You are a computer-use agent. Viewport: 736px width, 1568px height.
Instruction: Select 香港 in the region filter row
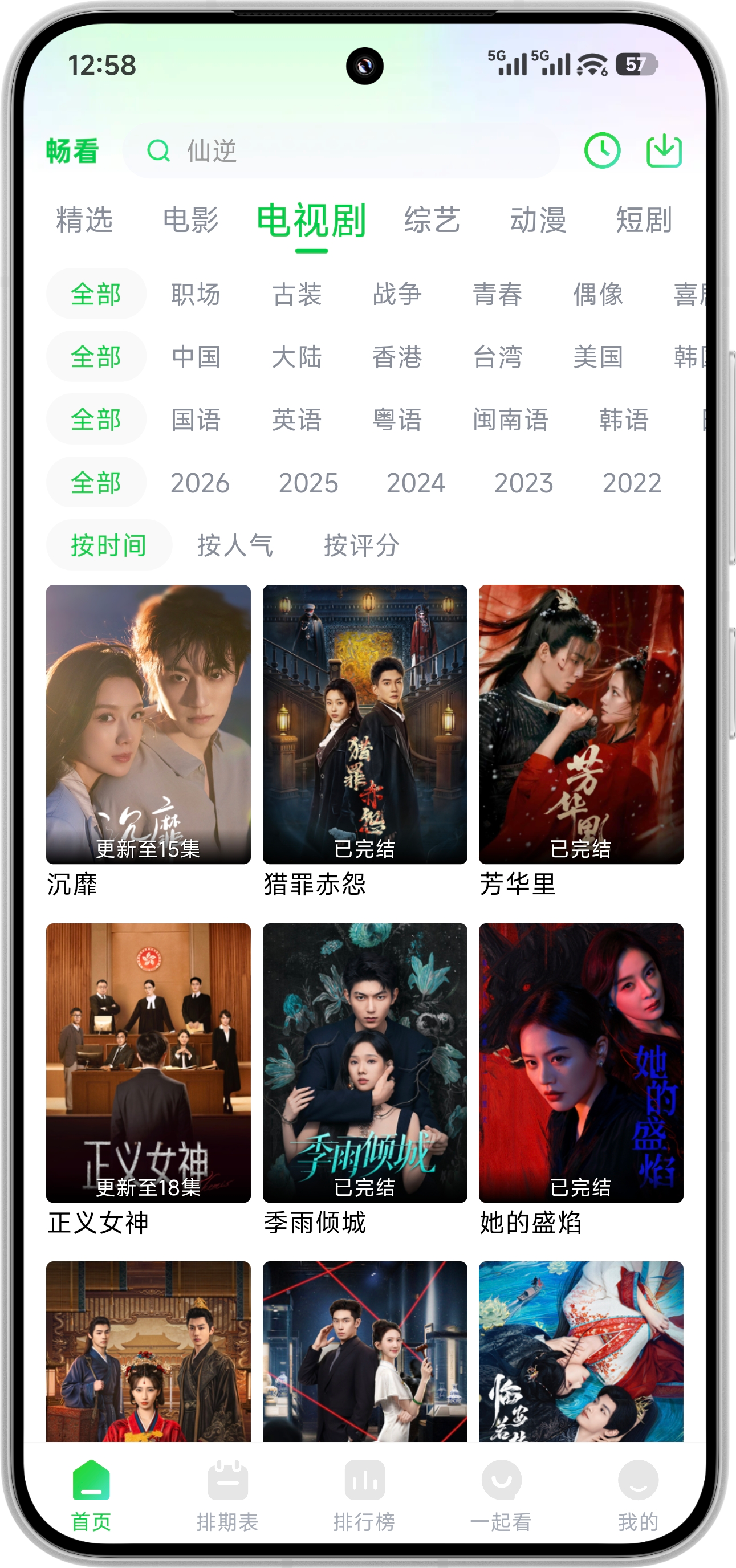[x=397, y=357]
